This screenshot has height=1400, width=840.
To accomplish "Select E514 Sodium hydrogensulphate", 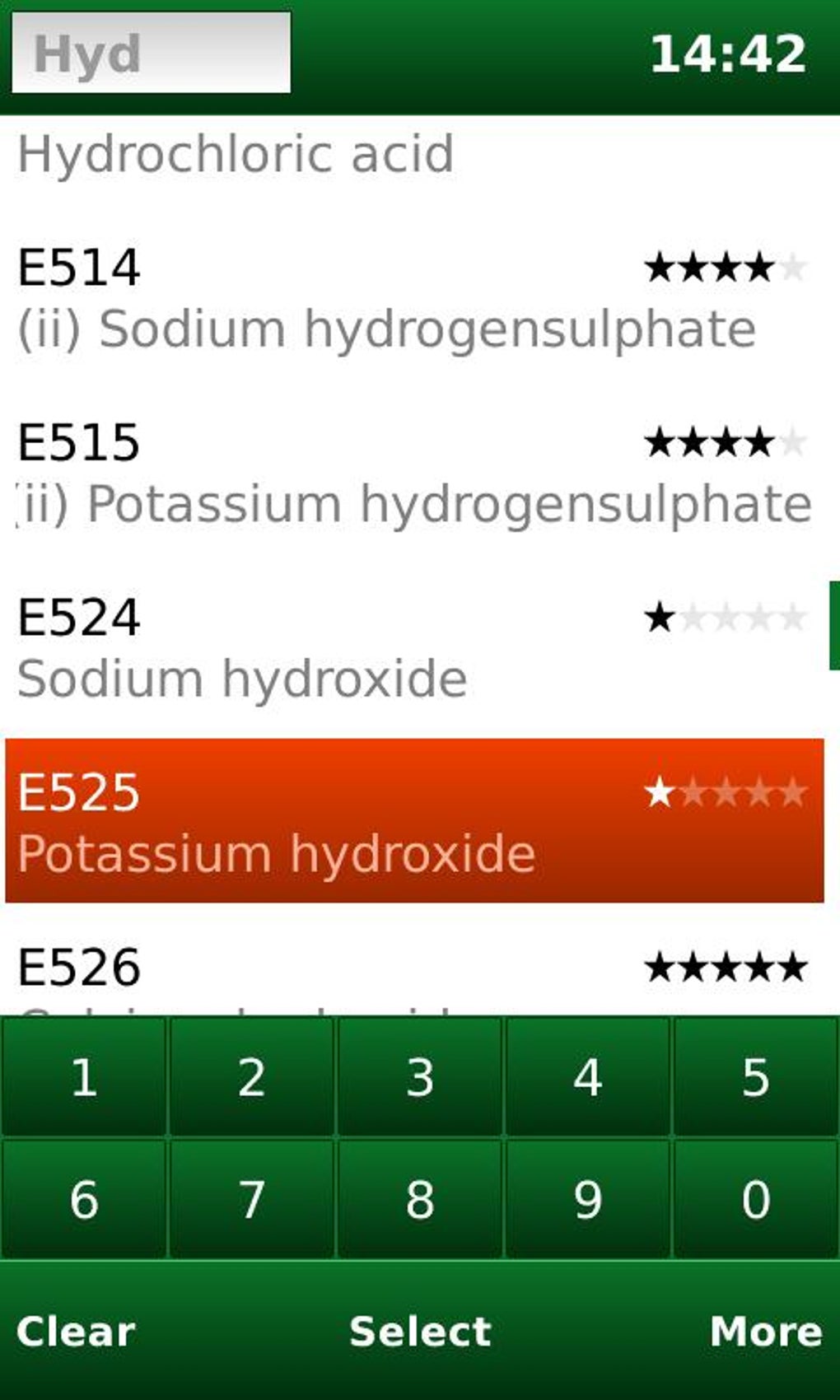I will point(329,296).
